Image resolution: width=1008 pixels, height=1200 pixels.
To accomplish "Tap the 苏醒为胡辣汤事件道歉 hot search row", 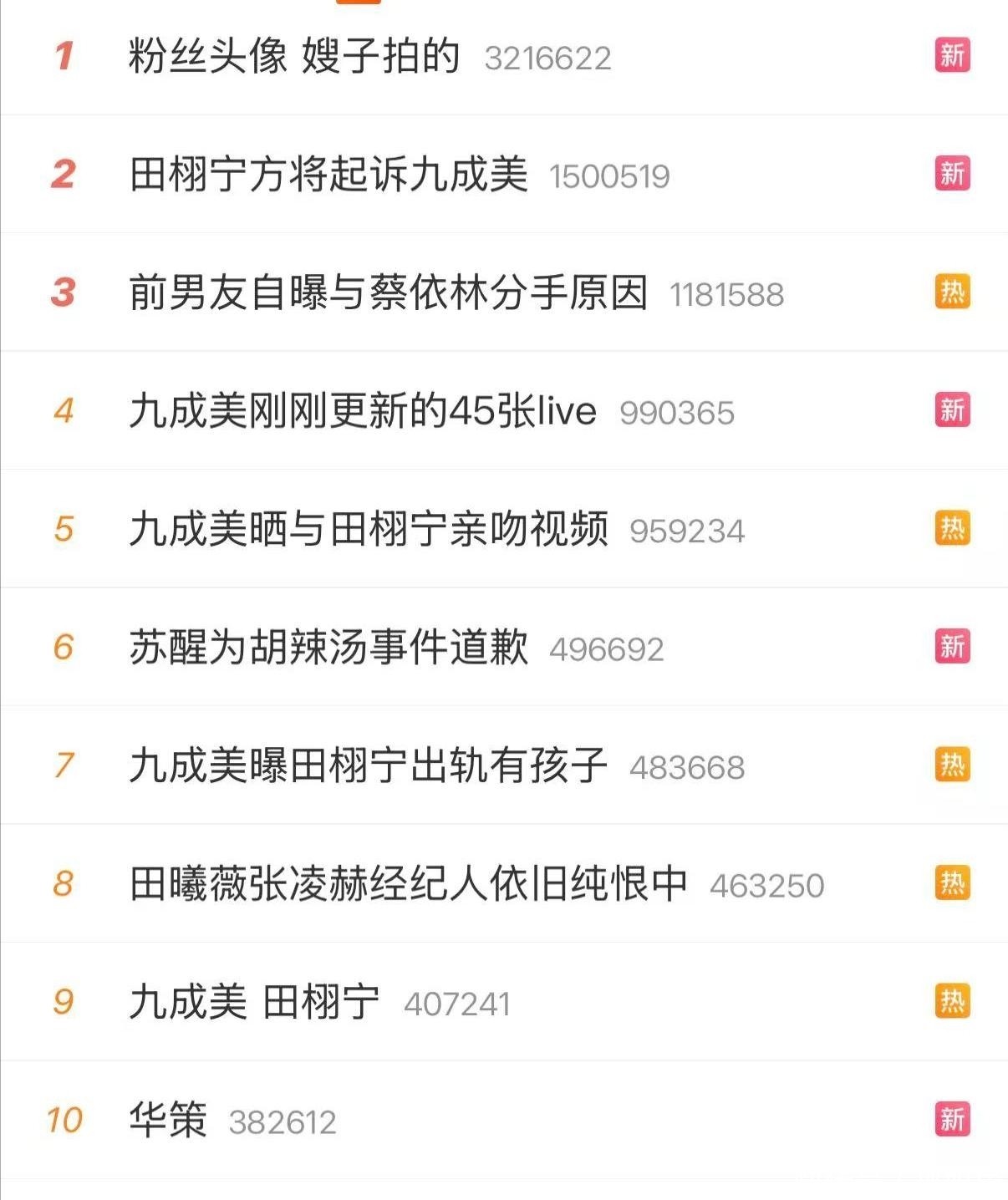I will click(328, 648).
